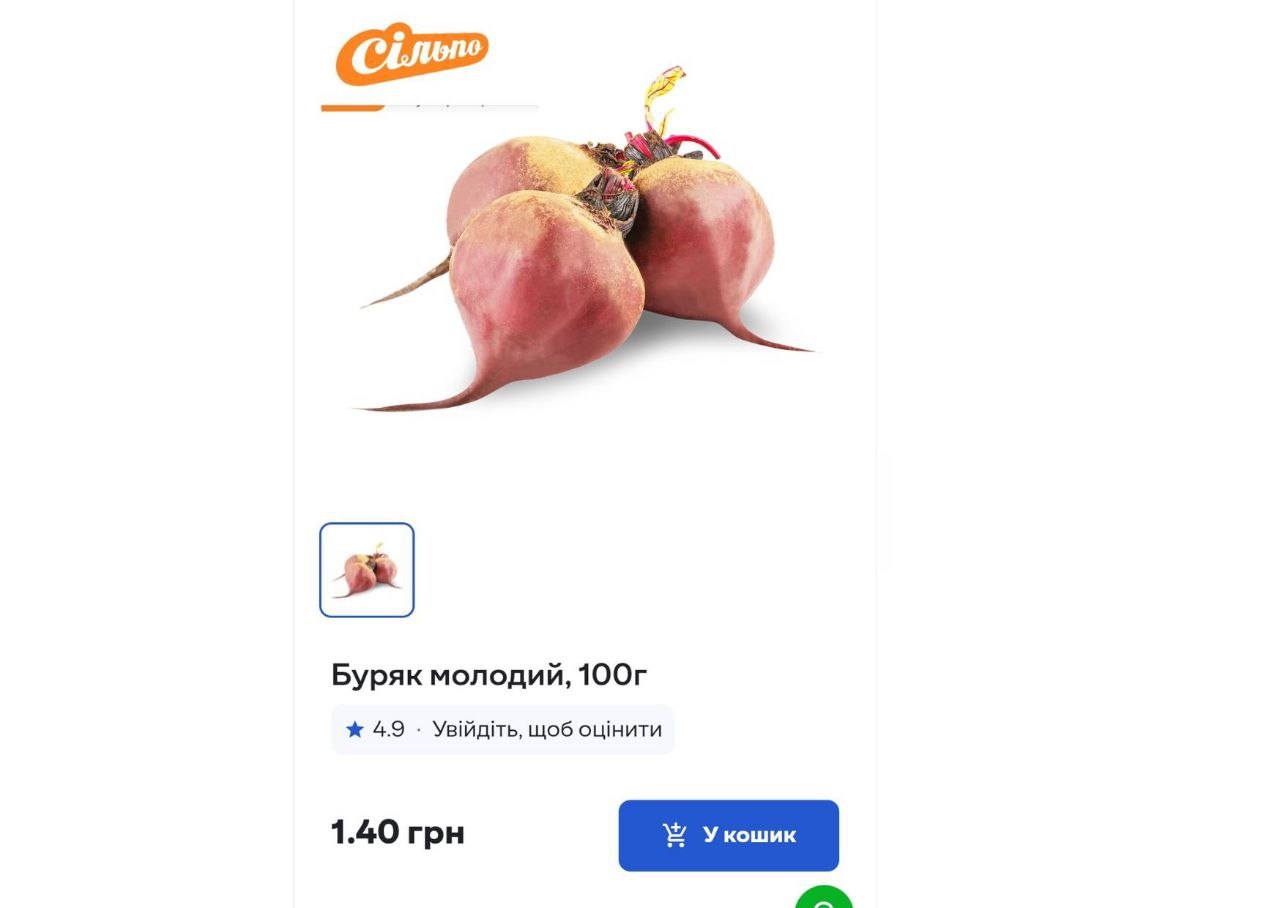Screen dimensions: 1280x908
Task: Select the beetroot photo thumbnail
Action: [367, 570]
